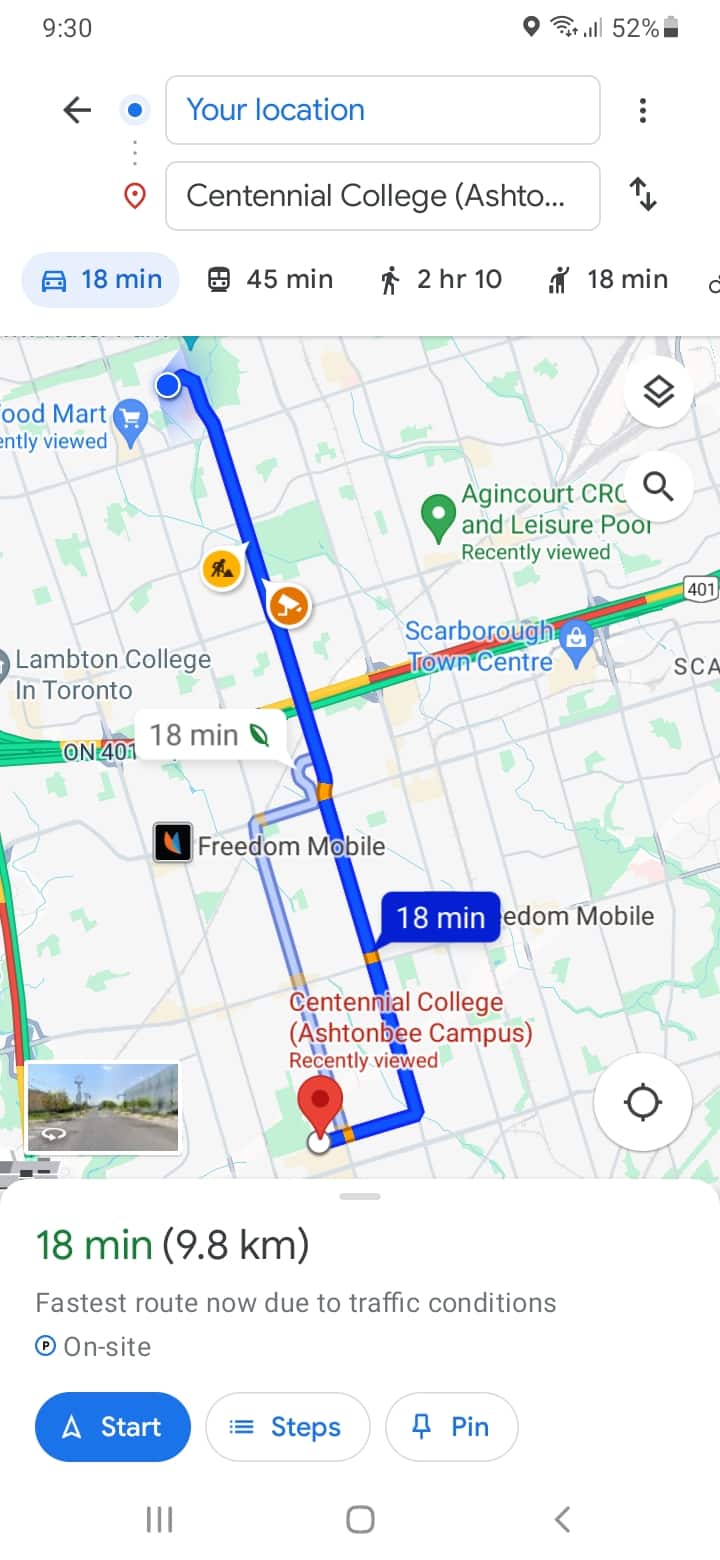The height and width of the screenshot is (1560, 720).
Task: Choose the ride-hailing option, 18 min
Action: click(608, 279)
